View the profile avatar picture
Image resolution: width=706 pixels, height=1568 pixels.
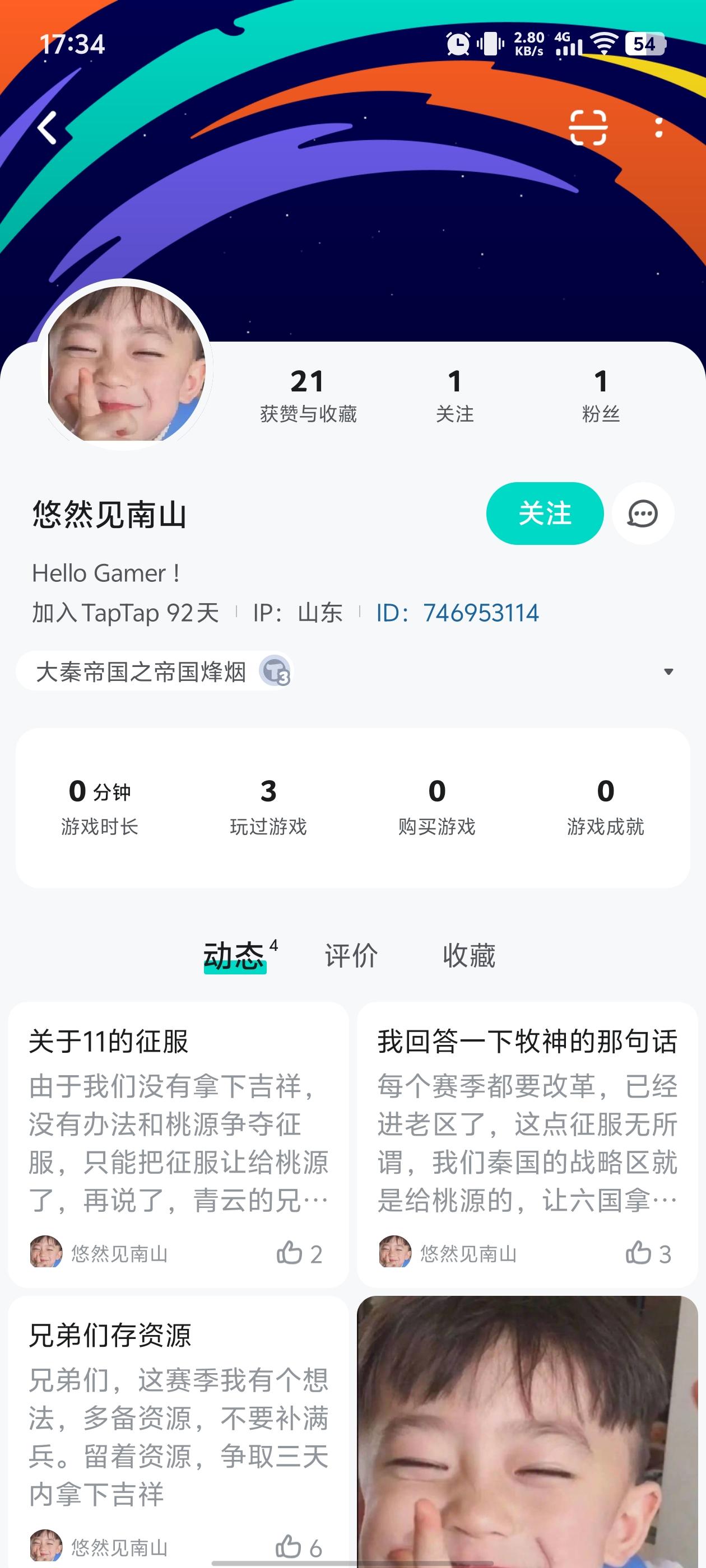pos(126,364)
